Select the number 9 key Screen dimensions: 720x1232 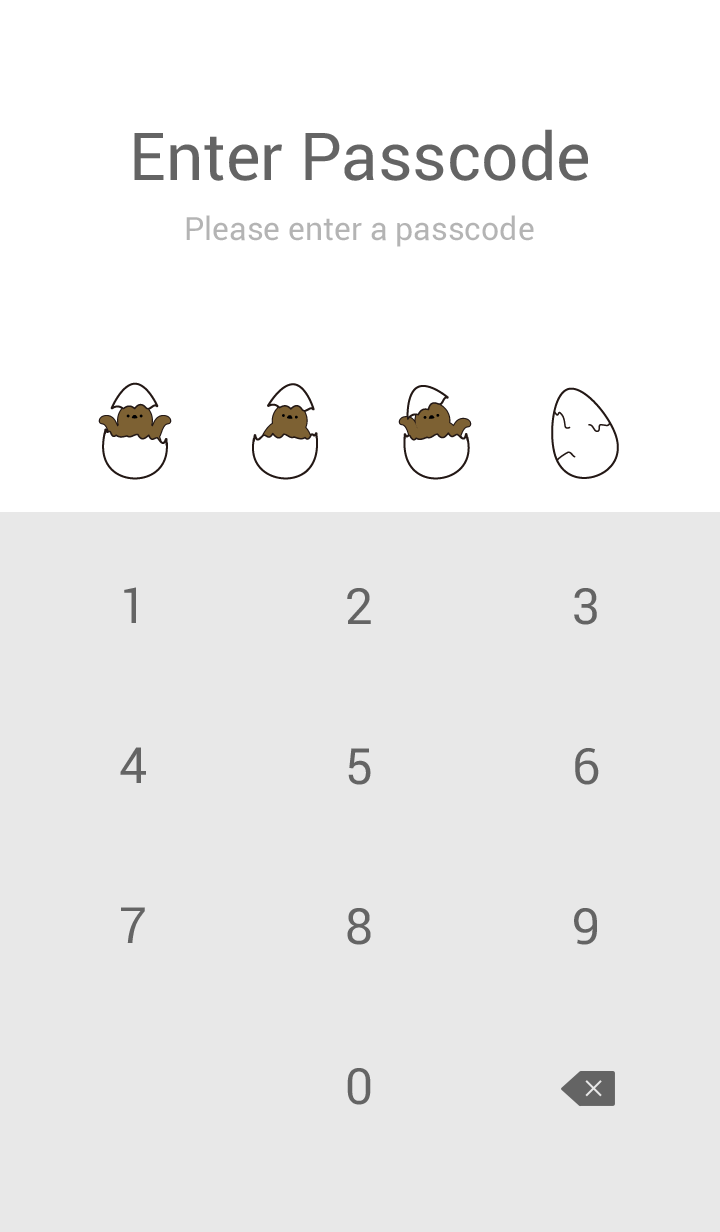pos(586,927)
